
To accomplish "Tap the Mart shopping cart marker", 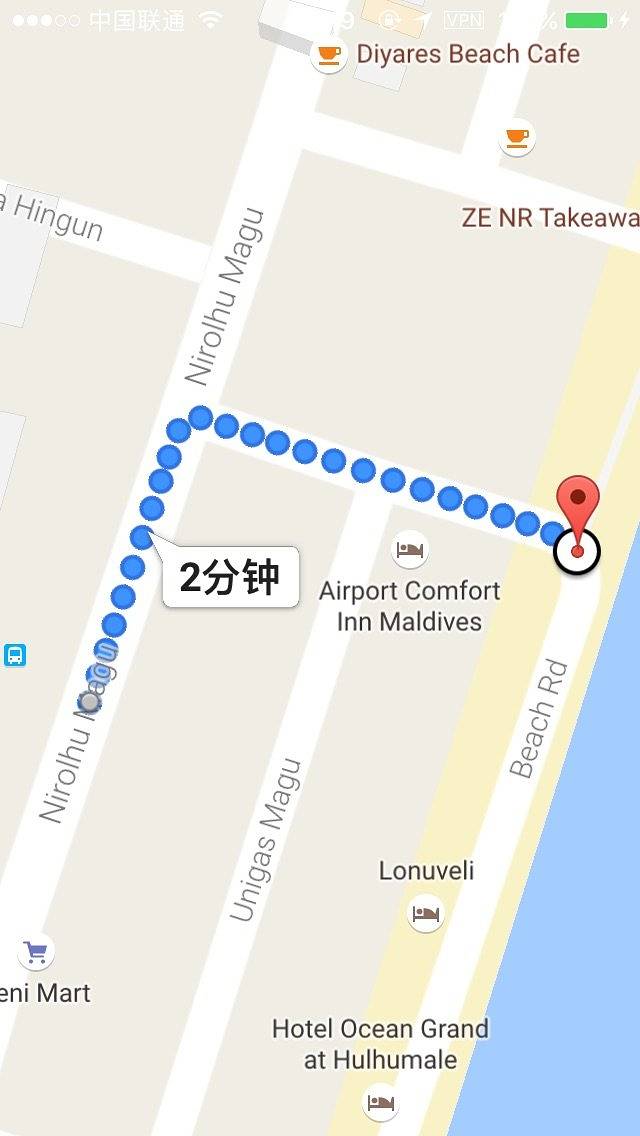I will coord(36,952).
